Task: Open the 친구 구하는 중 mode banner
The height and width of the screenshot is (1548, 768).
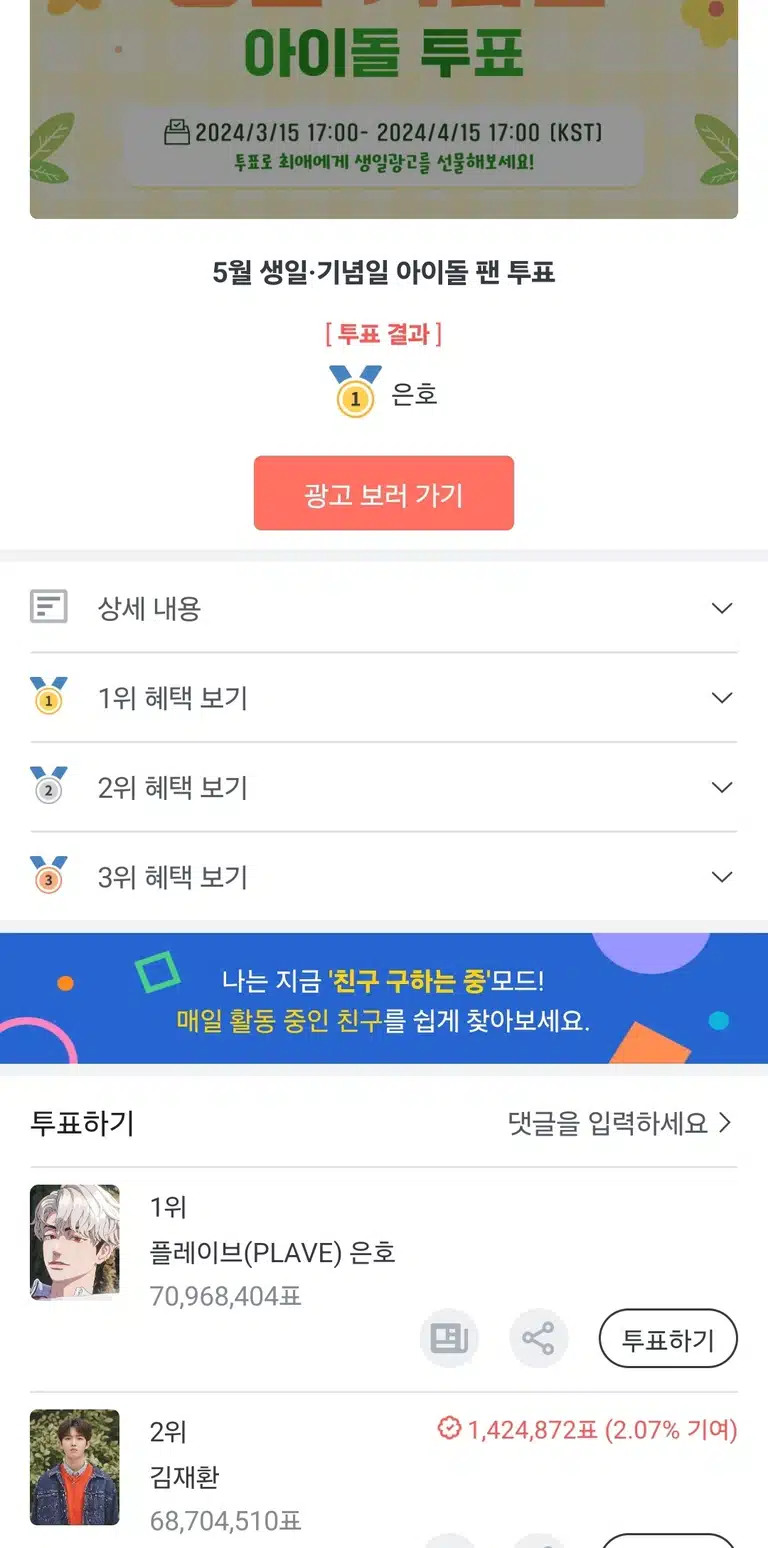Action: point(384,998)
